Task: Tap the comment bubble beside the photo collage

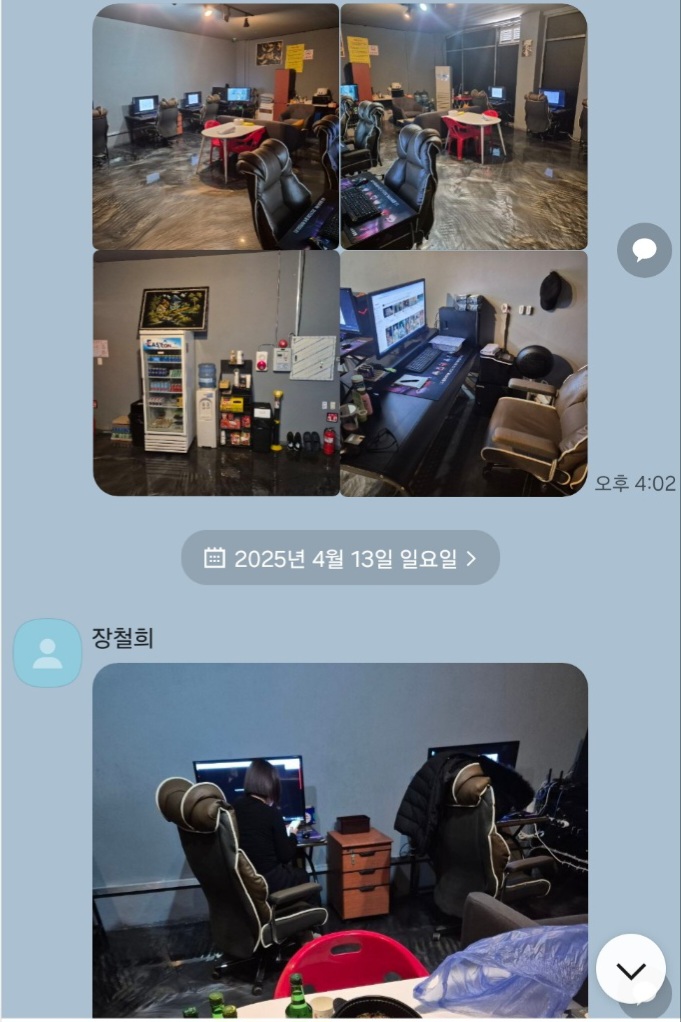Action: pyautogui.click(x=644, y=250)
